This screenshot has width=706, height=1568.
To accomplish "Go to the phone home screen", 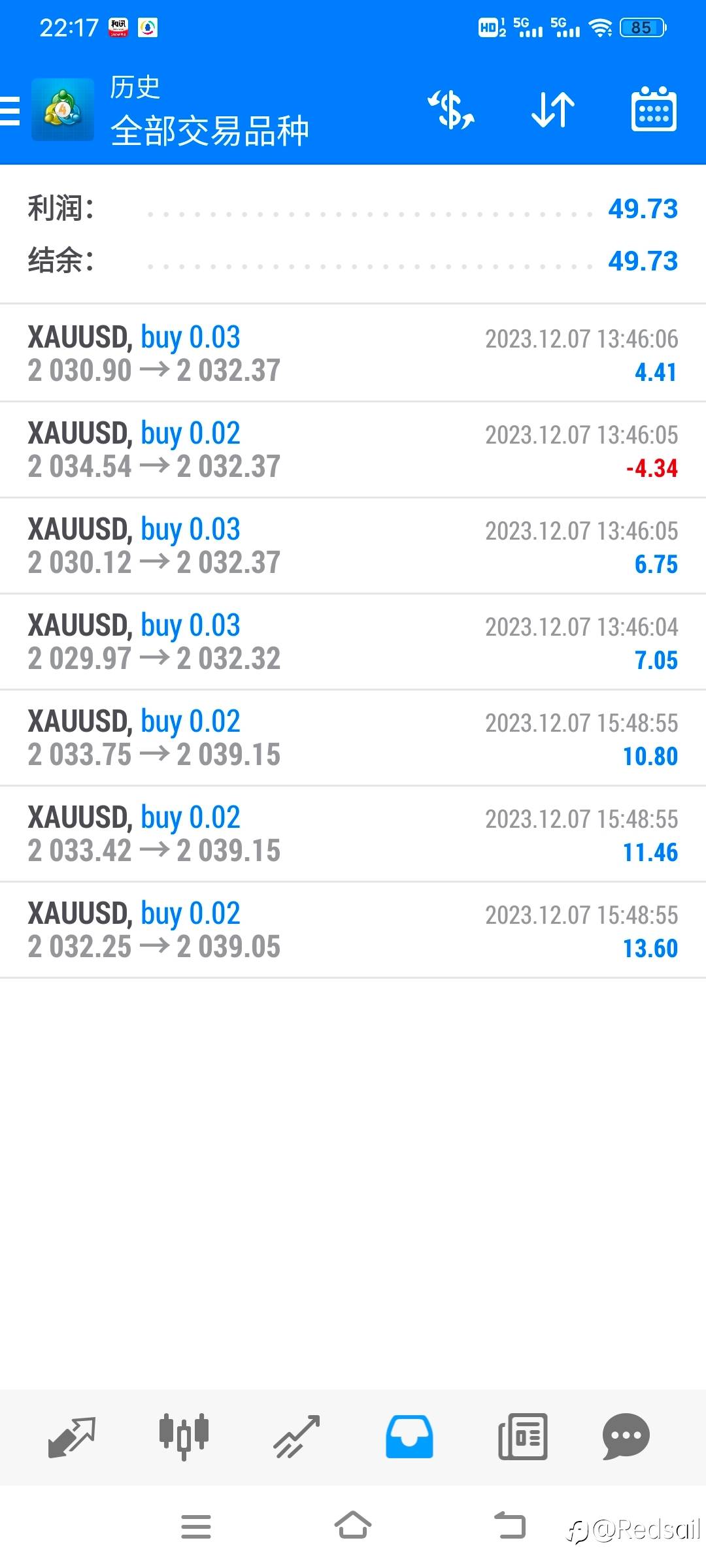I will click(353, 1527).
